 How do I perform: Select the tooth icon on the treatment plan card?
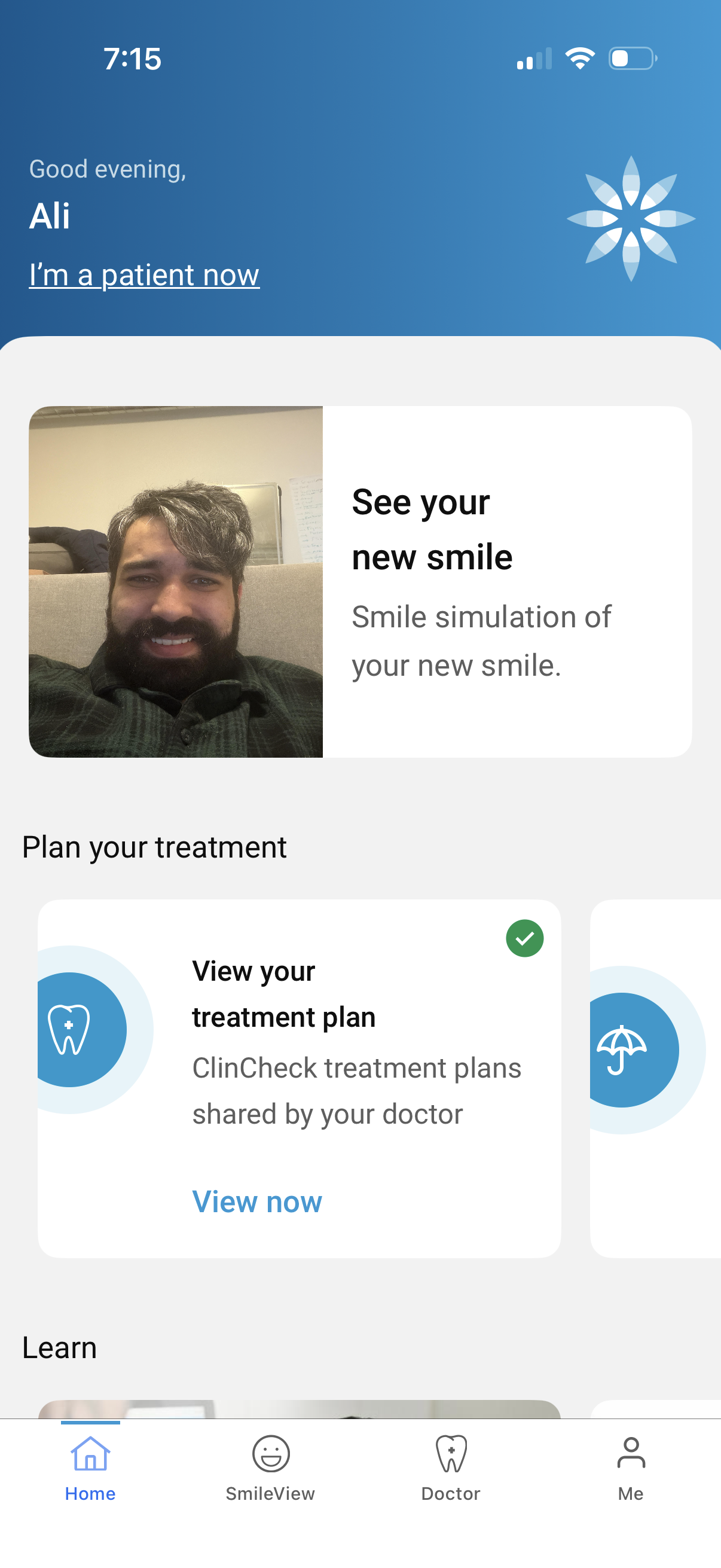click(x=69, y=1029)
